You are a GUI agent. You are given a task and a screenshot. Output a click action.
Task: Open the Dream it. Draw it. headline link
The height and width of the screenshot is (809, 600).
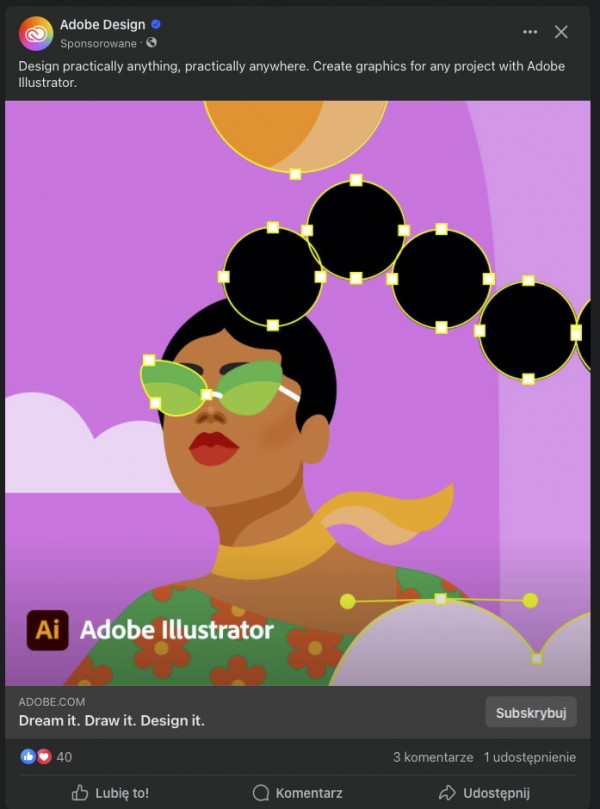pyautogui.click(x=112, y=720)
